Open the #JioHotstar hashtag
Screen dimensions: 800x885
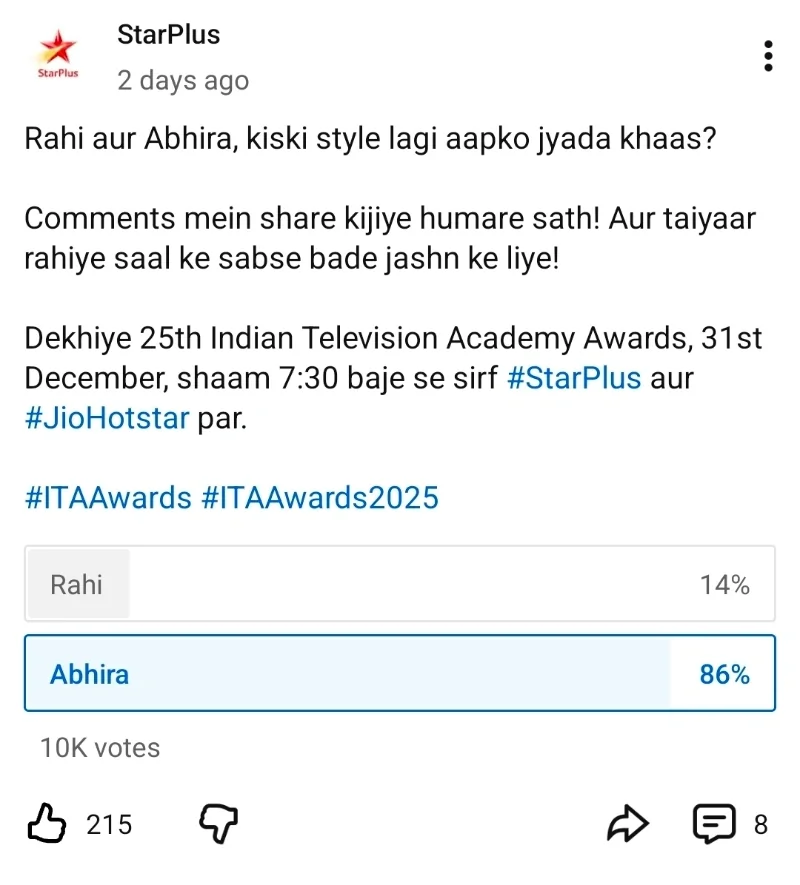pyautogui.click(x=107, y=418)
